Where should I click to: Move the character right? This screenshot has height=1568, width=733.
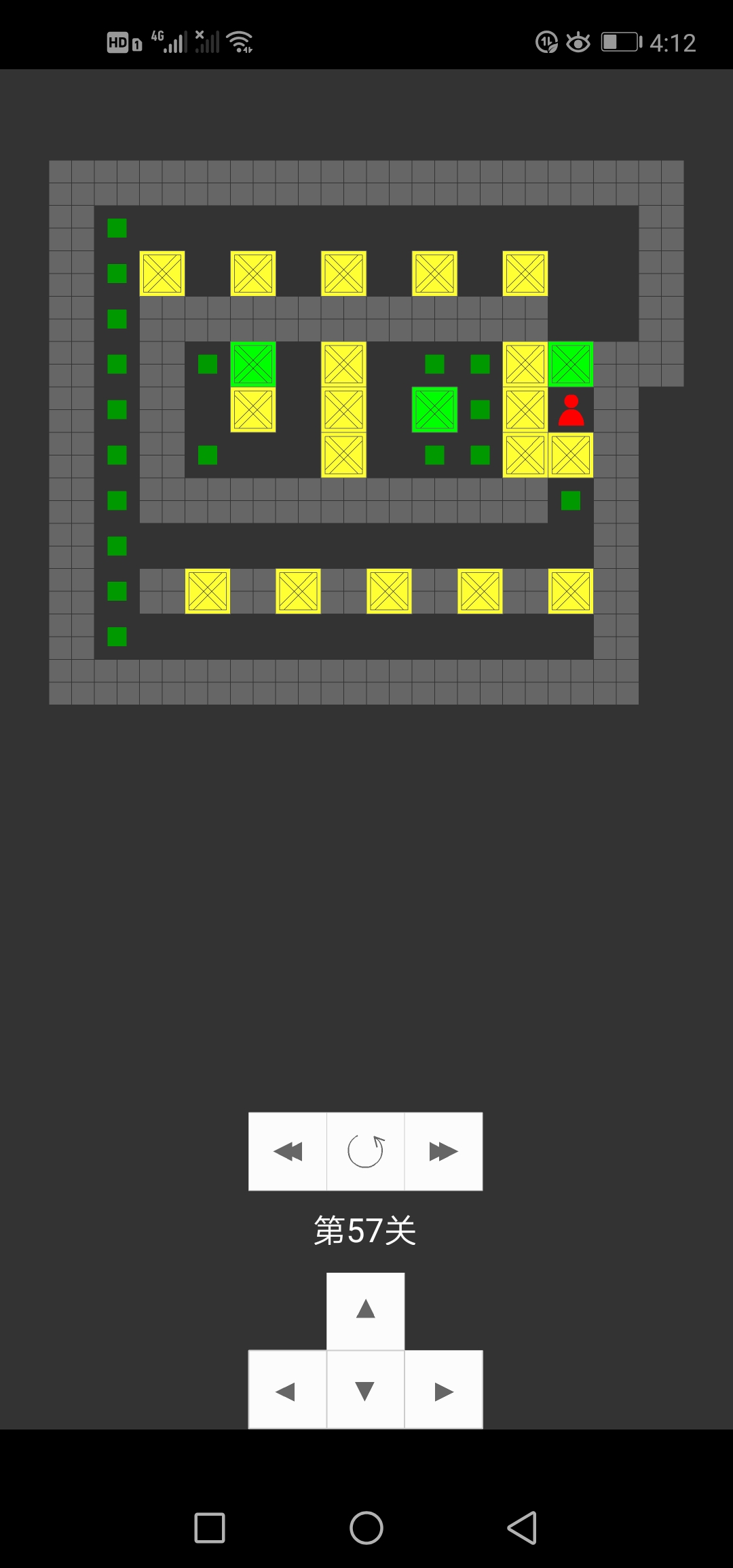click(444, 1390)
